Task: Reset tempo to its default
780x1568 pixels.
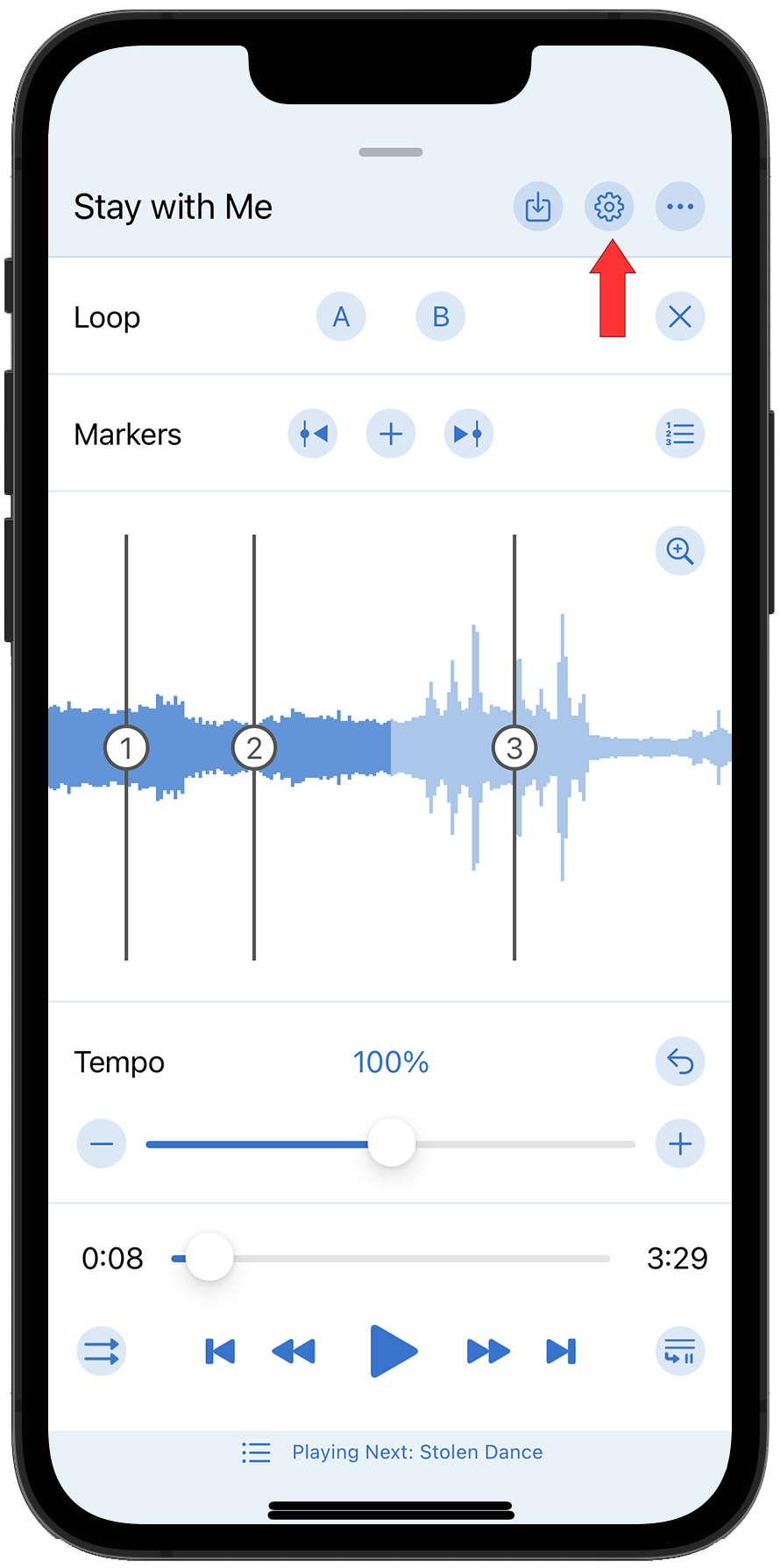Action: [x=680, y=1062]
